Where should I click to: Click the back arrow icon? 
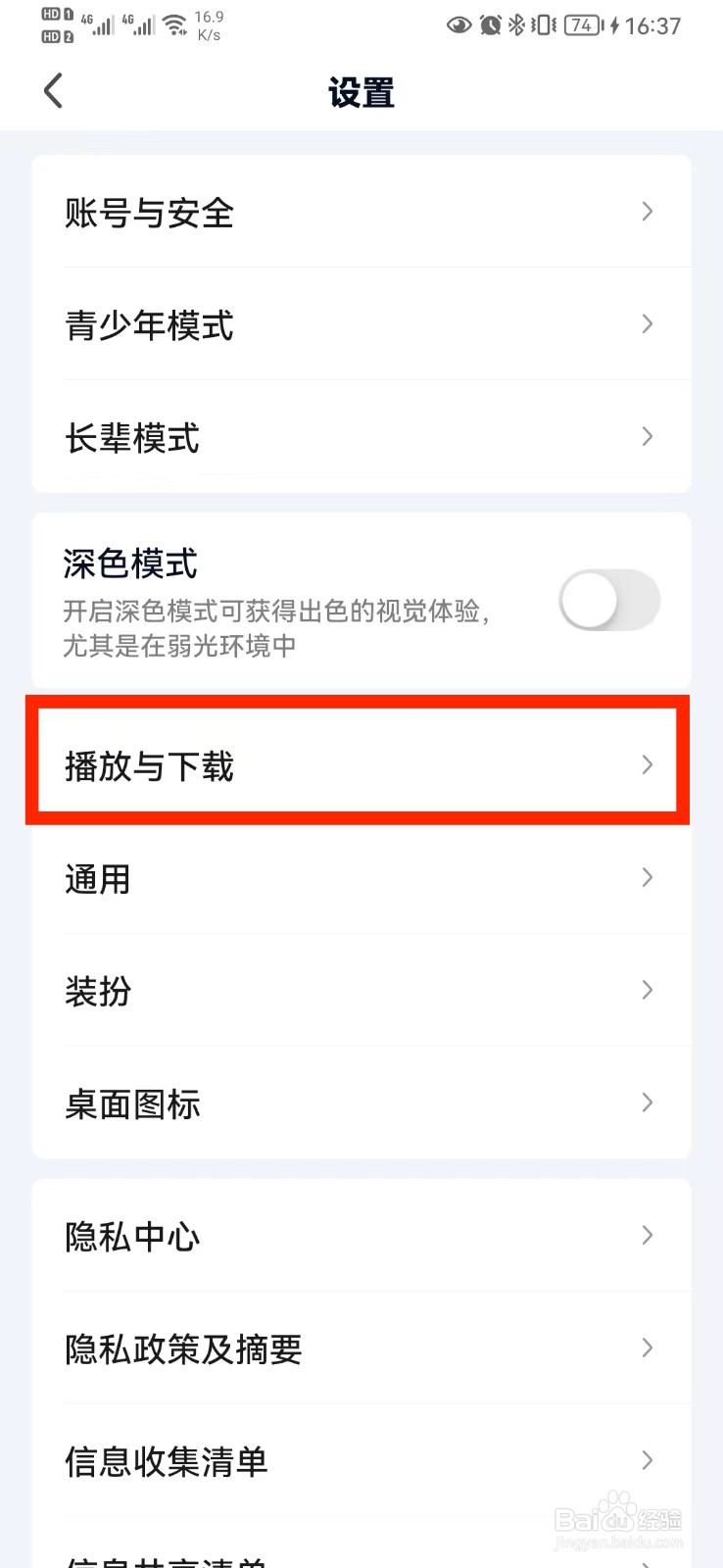(53, 90)
